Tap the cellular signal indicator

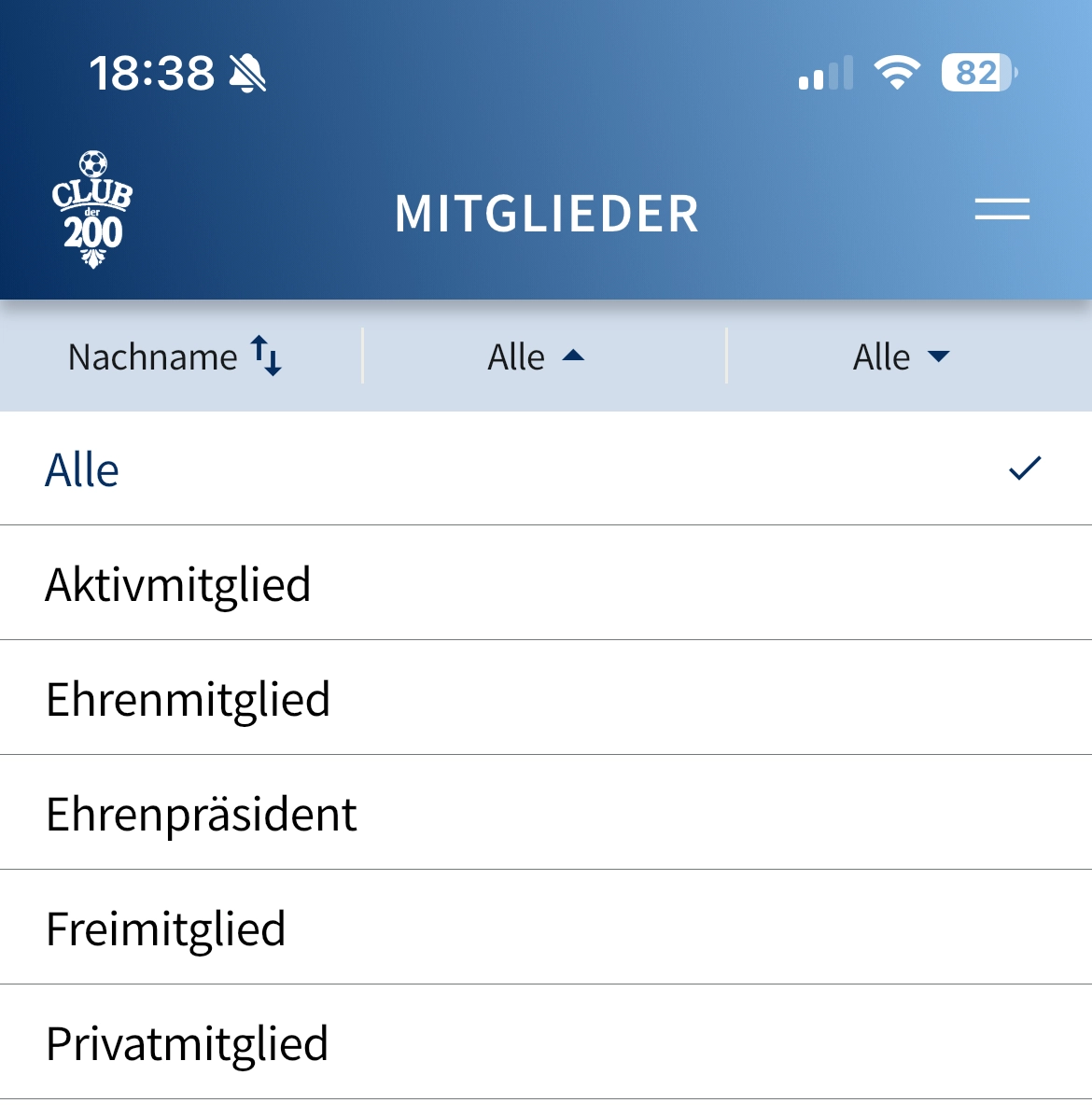click(825, 72)
